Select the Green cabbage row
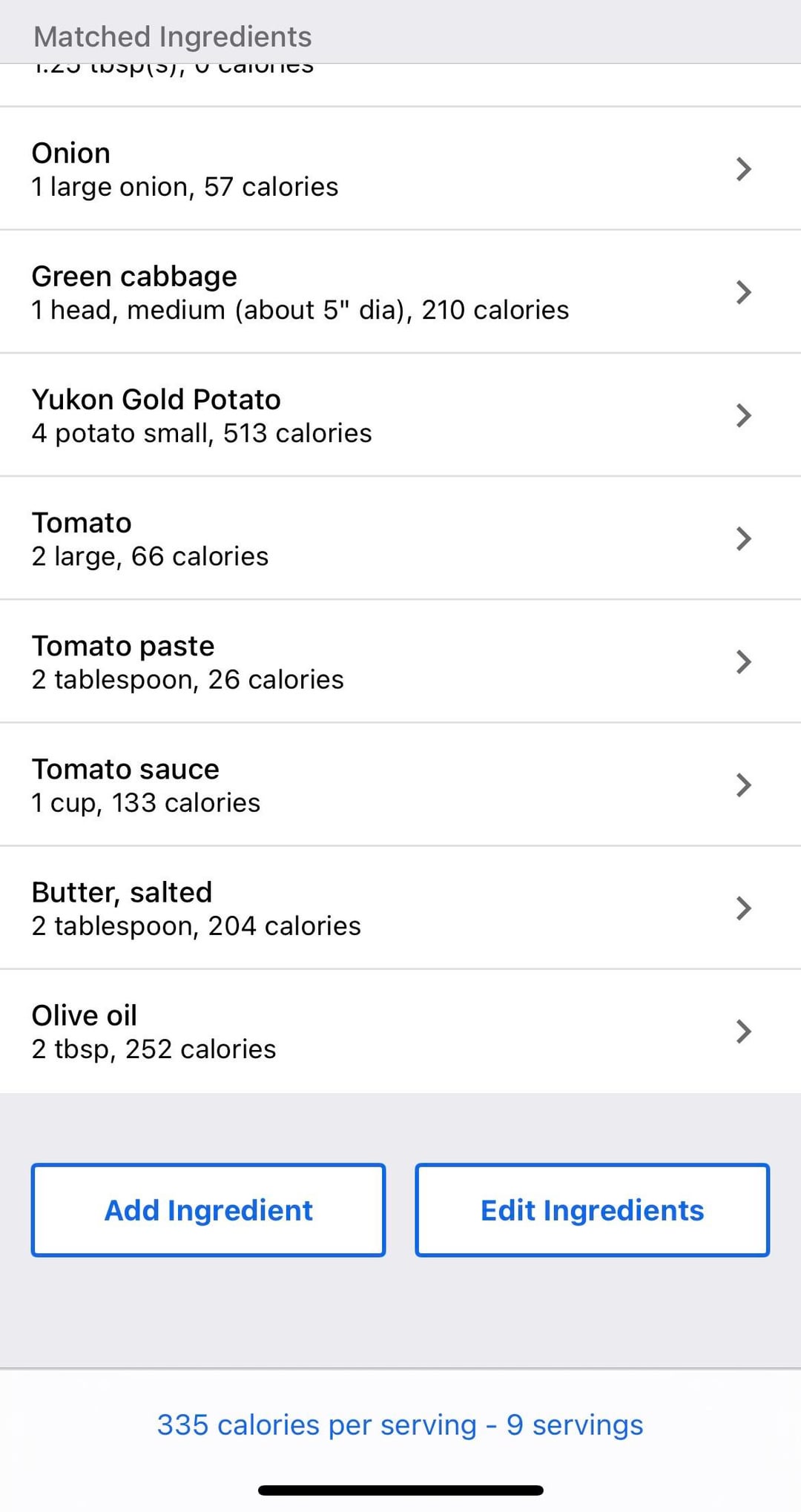801x1512 pixels. click(x=400, y=292)
